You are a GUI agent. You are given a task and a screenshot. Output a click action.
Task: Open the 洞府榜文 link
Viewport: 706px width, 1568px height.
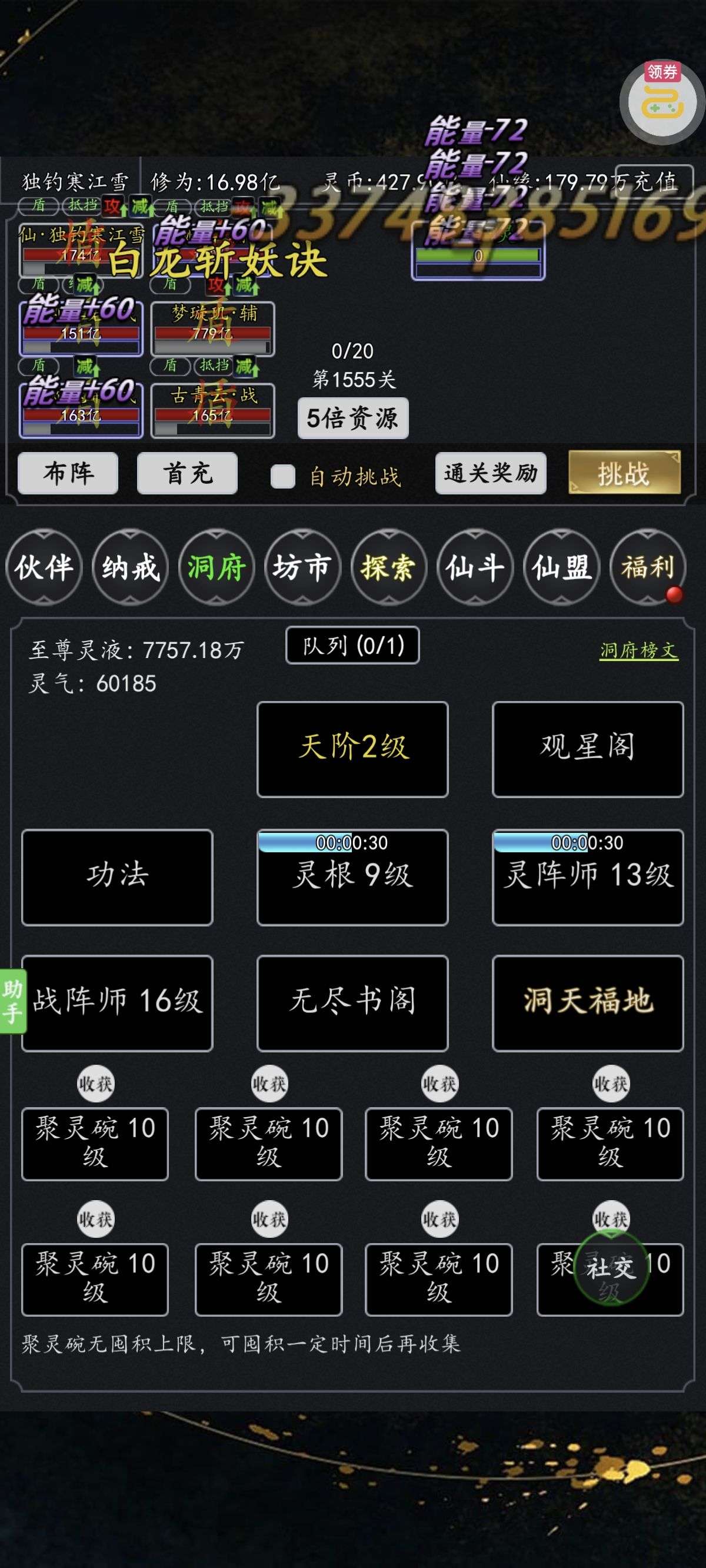[x=638, y=650]
